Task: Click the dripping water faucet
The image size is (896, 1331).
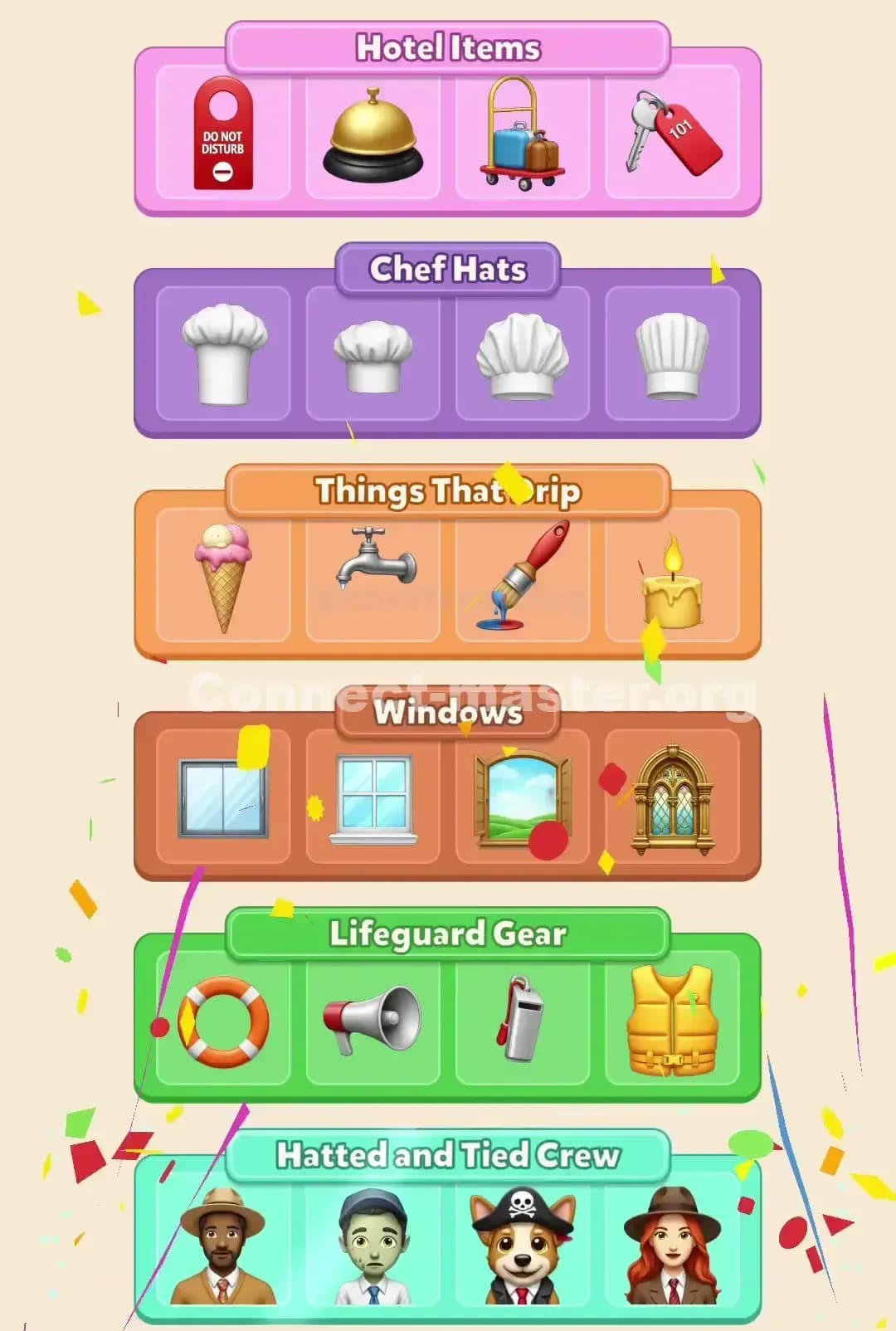Action: point(371,573)
